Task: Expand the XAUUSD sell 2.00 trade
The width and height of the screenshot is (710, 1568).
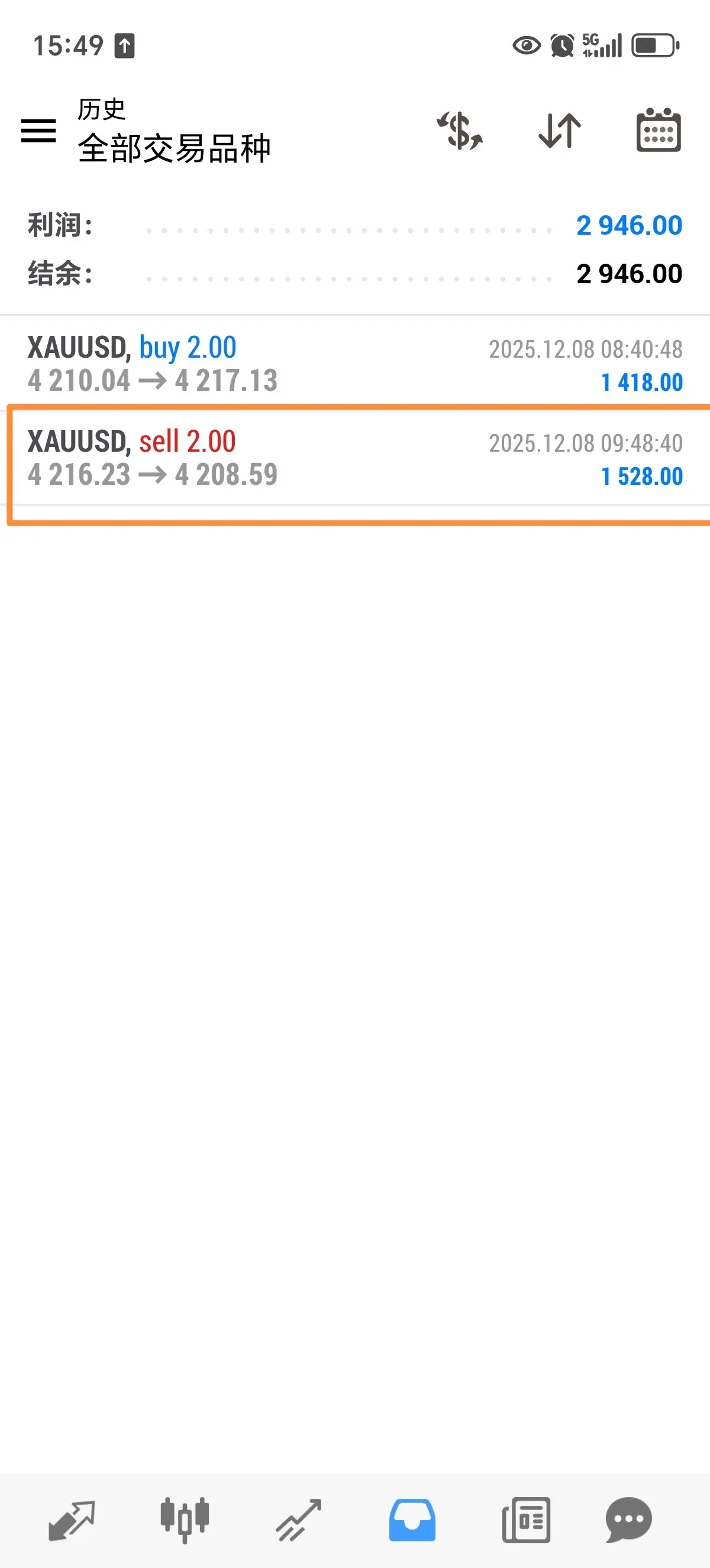Action: (355, 458)
